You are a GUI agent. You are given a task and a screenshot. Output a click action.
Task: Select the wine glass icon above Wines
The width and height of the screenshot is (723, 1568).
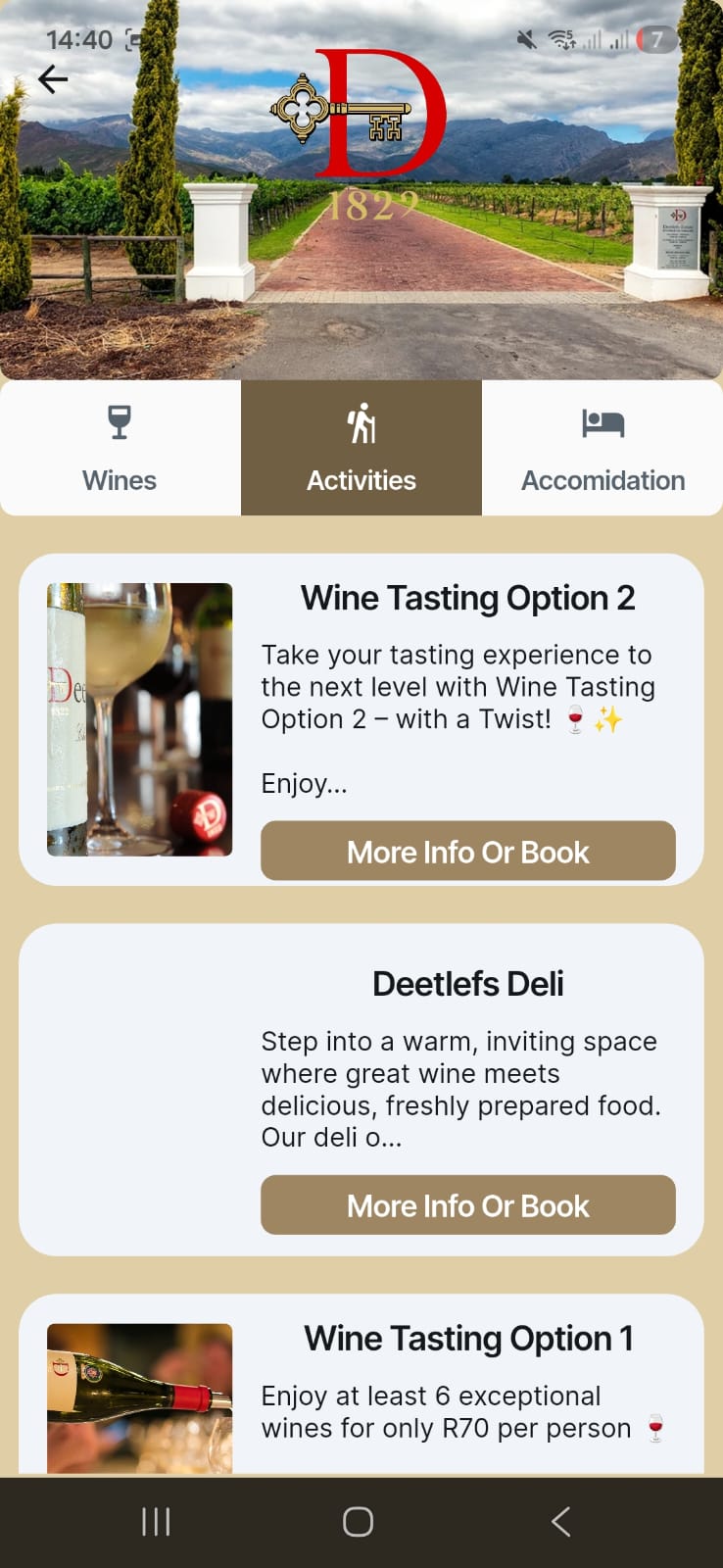(x=119, y=421)
